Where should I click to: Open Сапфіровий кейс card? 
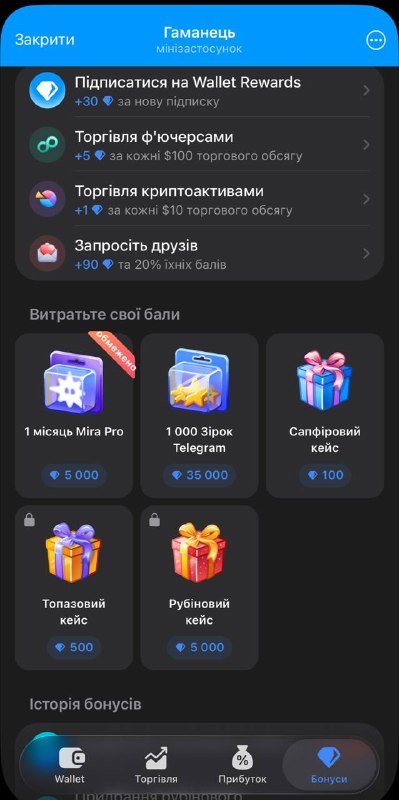click(x=325, y=415)
